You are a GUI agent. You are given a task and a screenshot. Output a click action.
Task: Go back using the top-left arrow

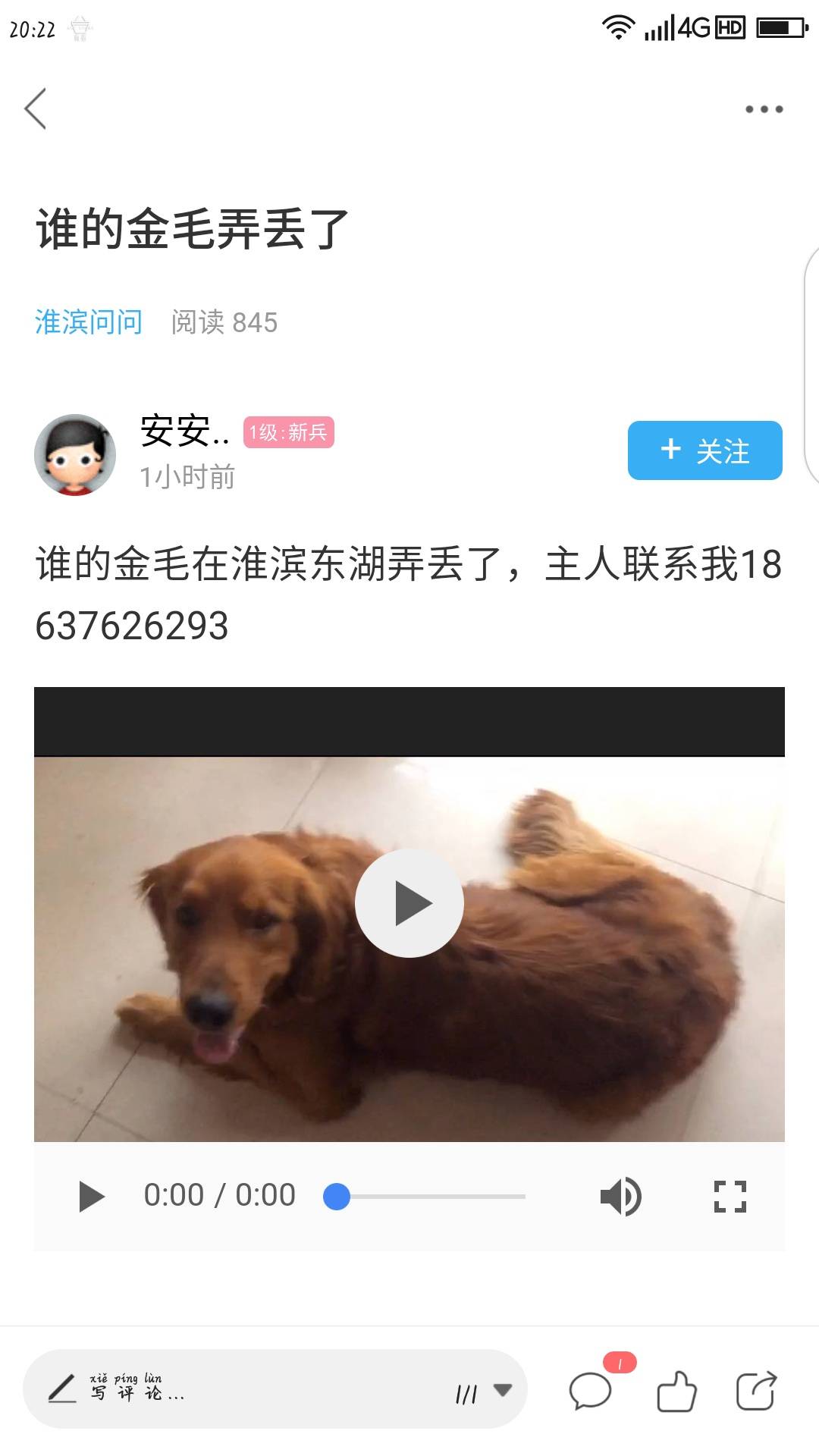pyautogui.click(x=36, y=108)
